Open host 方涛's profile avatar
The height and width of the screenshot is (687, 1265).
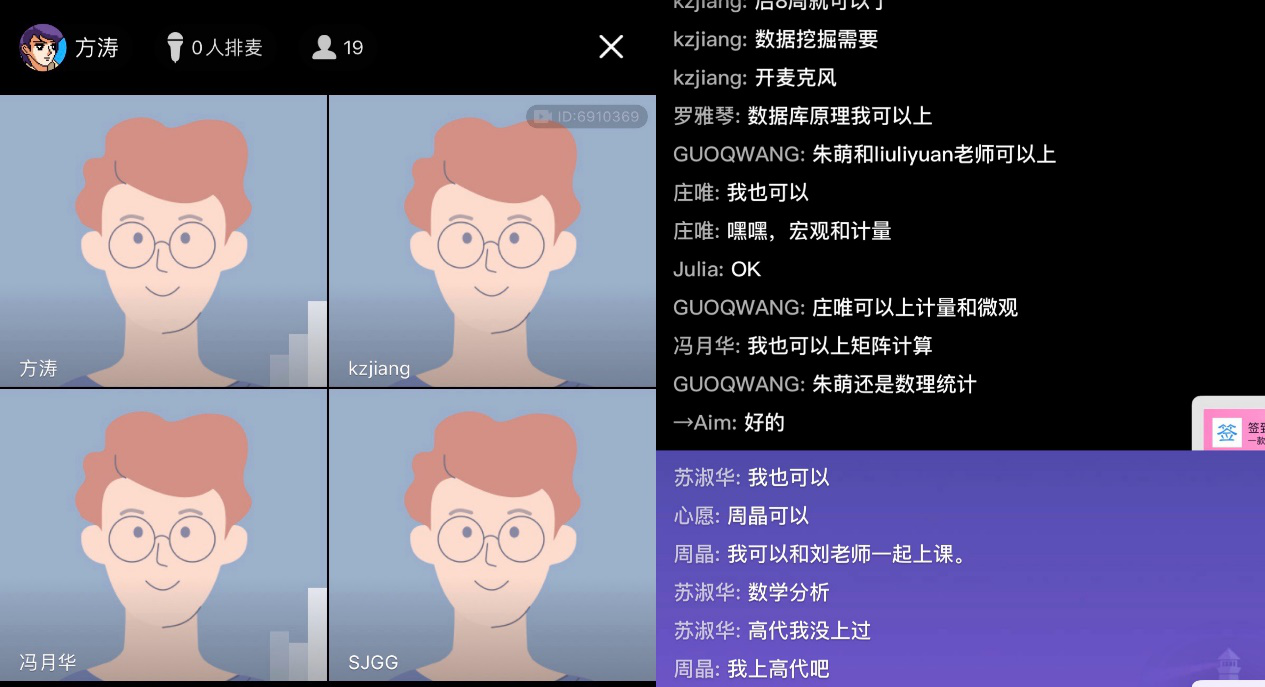43,47
